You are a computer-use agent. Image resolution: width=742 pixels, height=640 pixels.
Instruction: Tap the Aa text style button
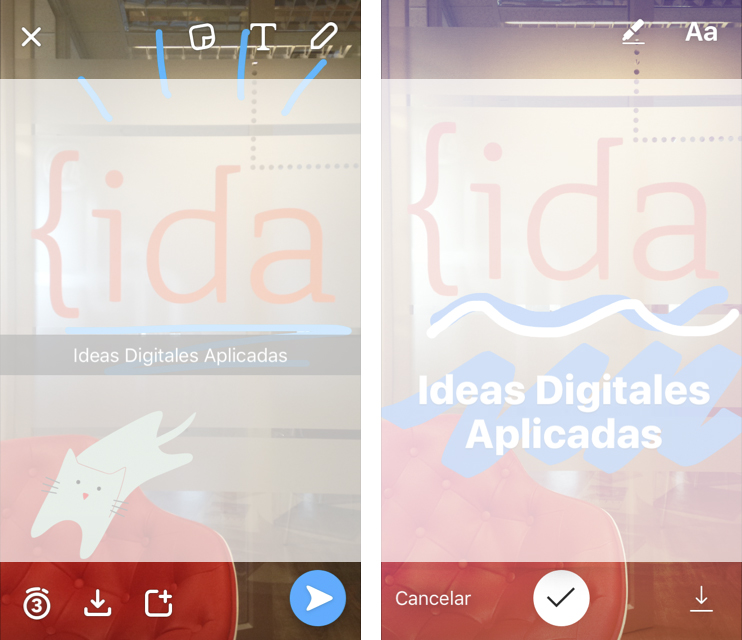pos(701,33)
